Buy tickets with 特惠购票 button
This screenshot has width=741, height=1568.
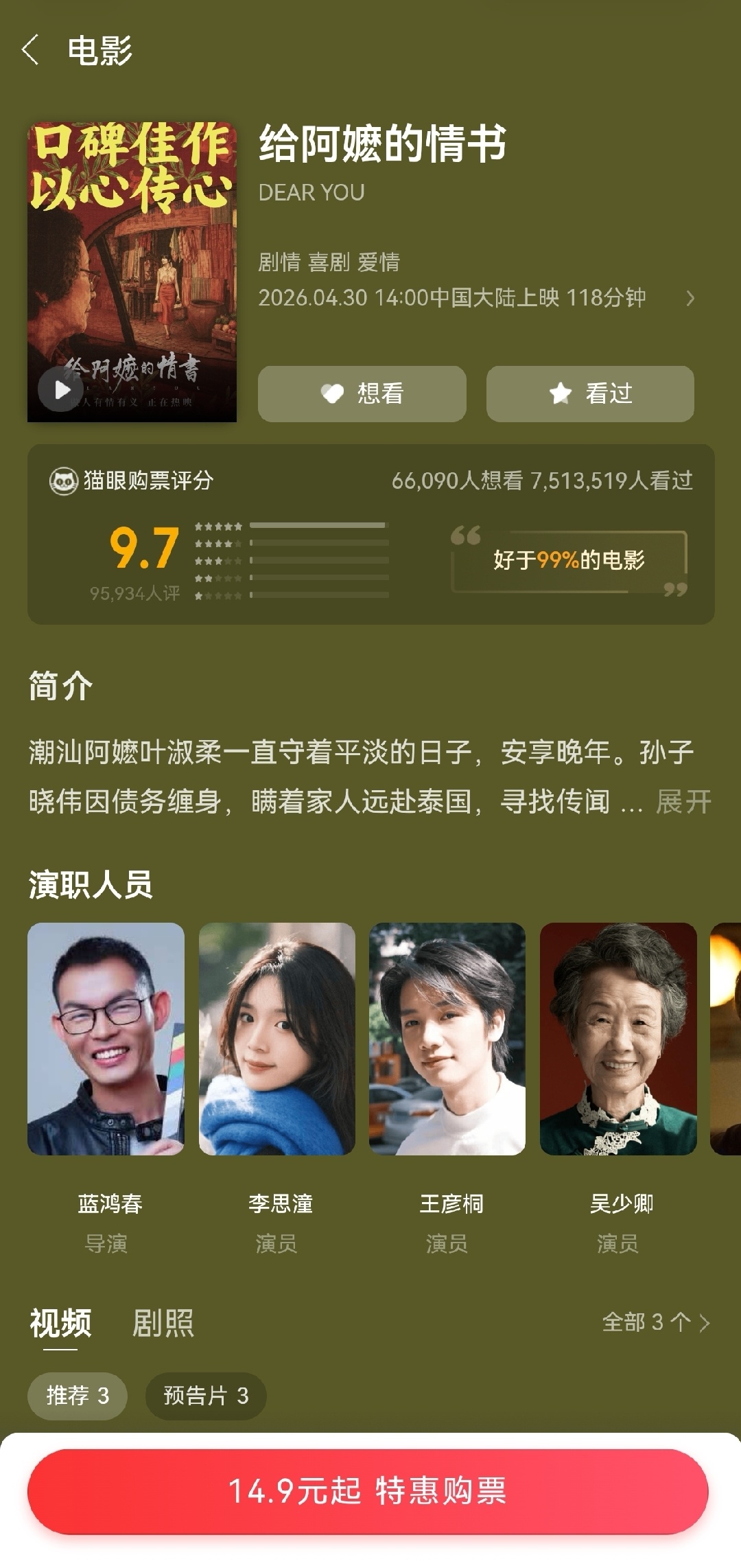coord(368,1491)
